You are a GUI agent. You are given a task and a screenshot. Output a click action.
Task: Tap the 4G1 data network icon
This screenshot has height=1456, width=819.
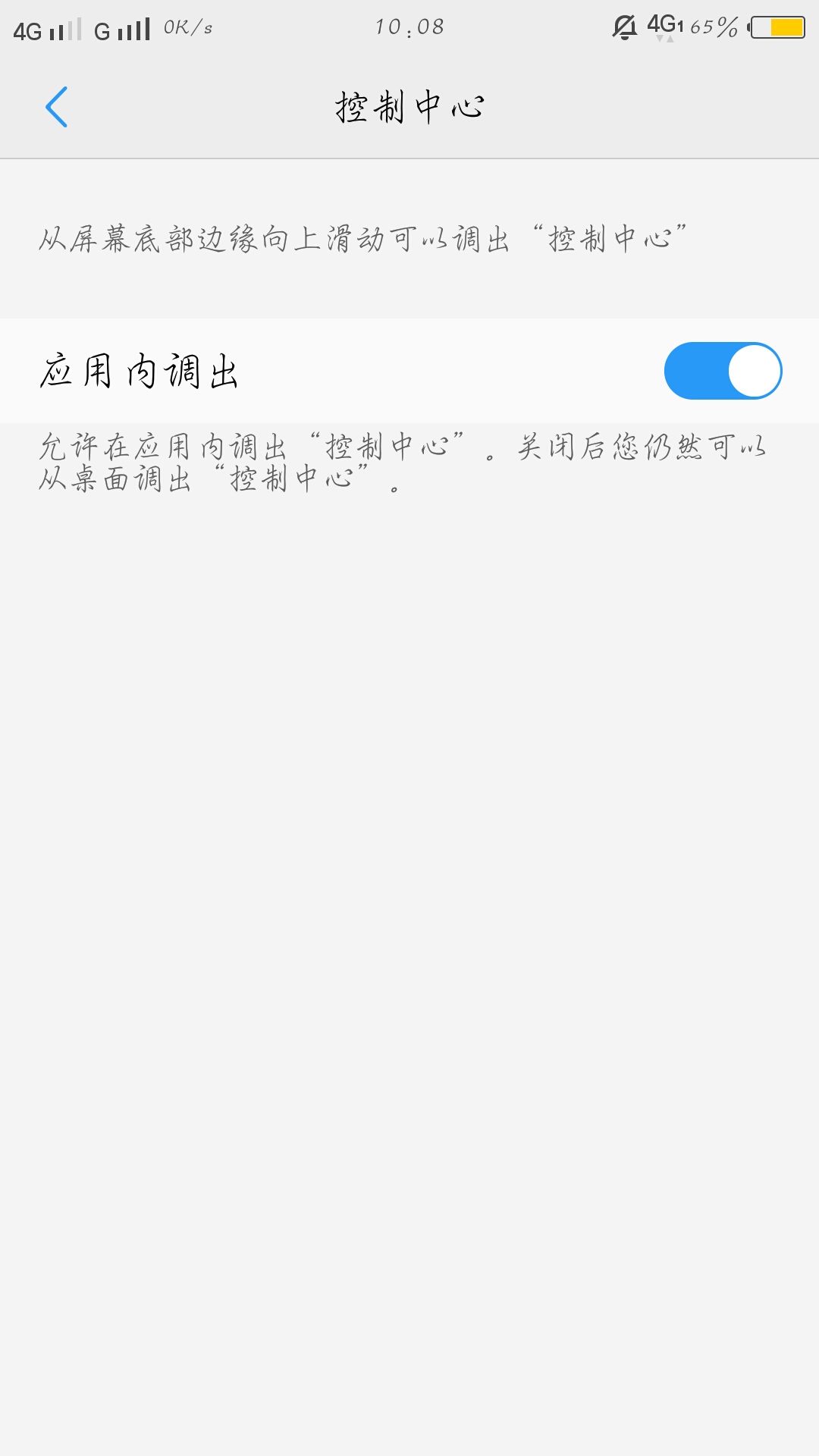point(664,25)
